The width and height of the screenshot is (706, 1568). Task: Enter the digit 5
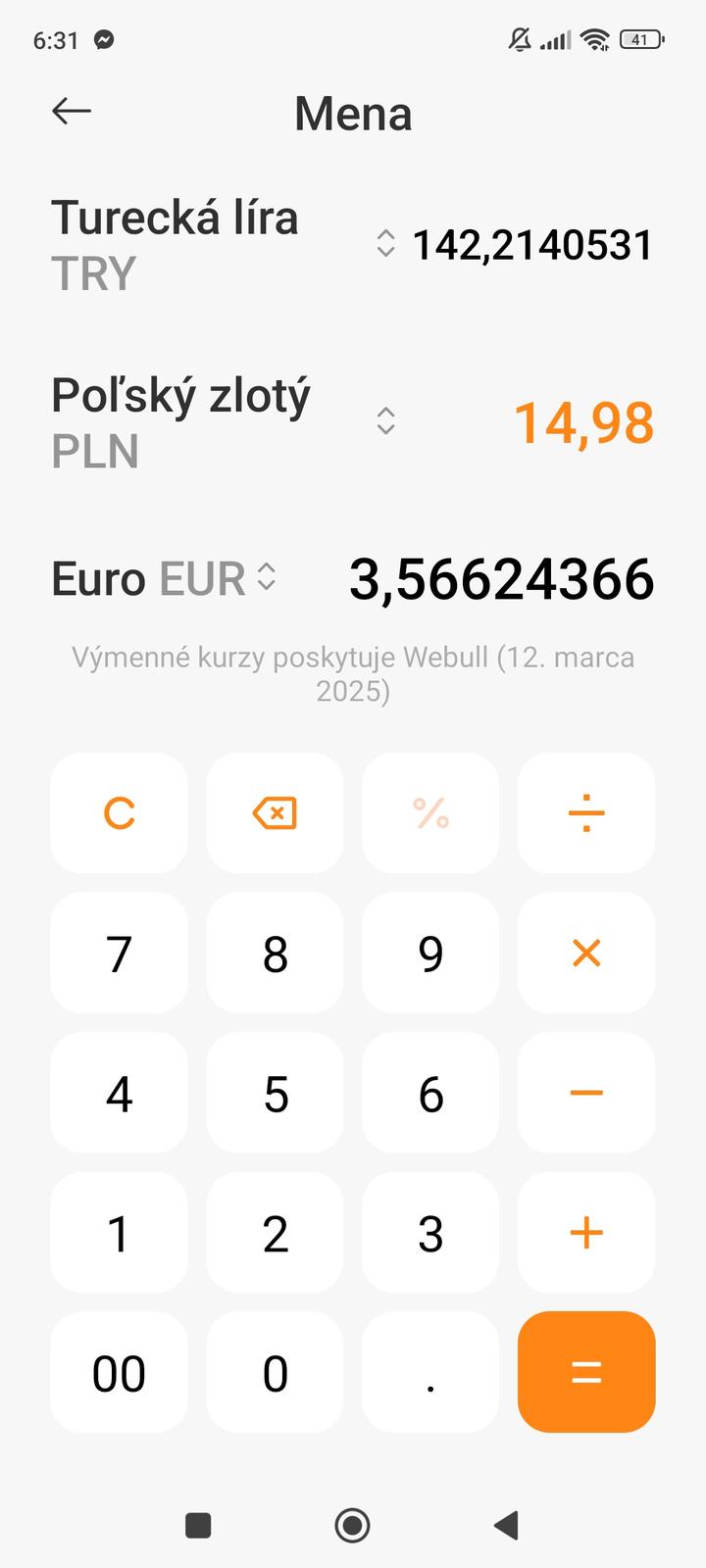click(275, 1093)
